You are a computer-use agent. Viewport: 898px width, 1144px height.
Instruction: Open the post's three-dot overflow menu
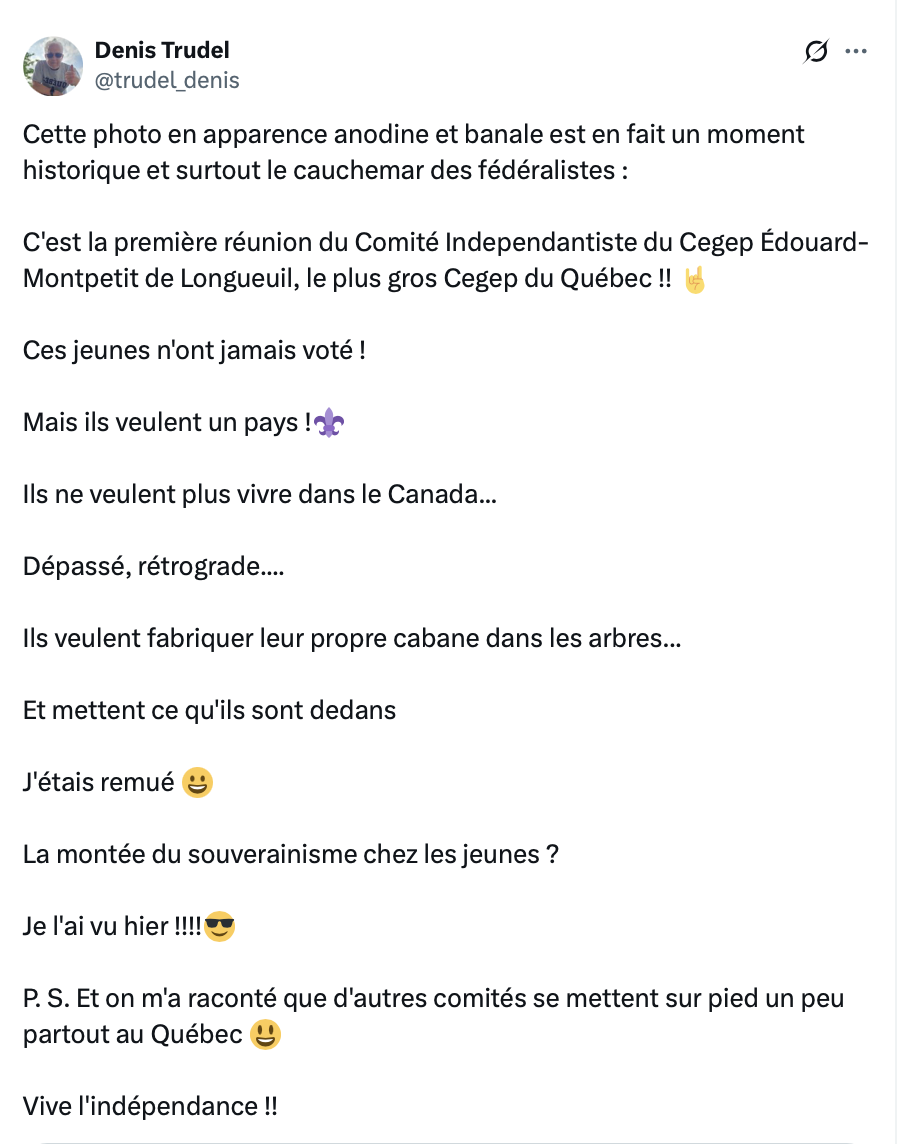857,52
